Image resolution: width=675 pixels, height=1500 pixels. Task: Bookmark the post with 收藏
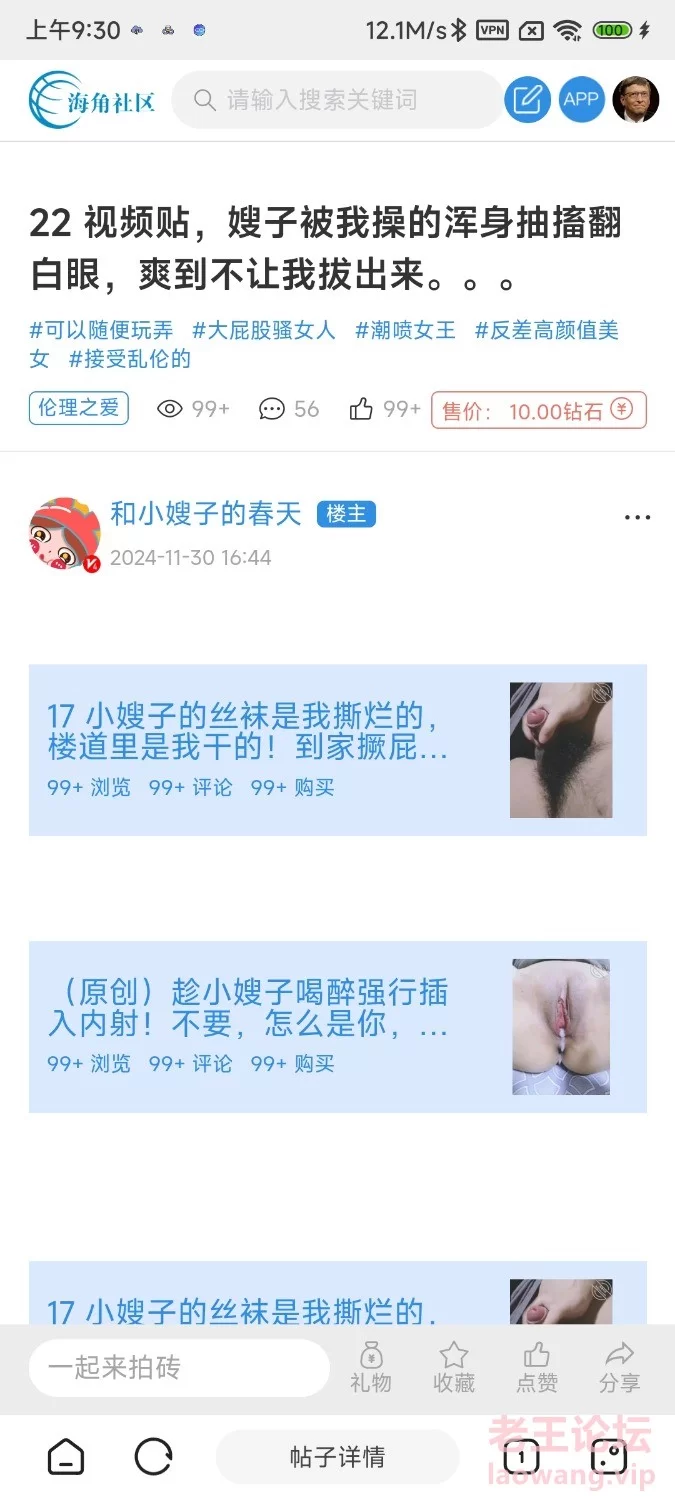454,1368
